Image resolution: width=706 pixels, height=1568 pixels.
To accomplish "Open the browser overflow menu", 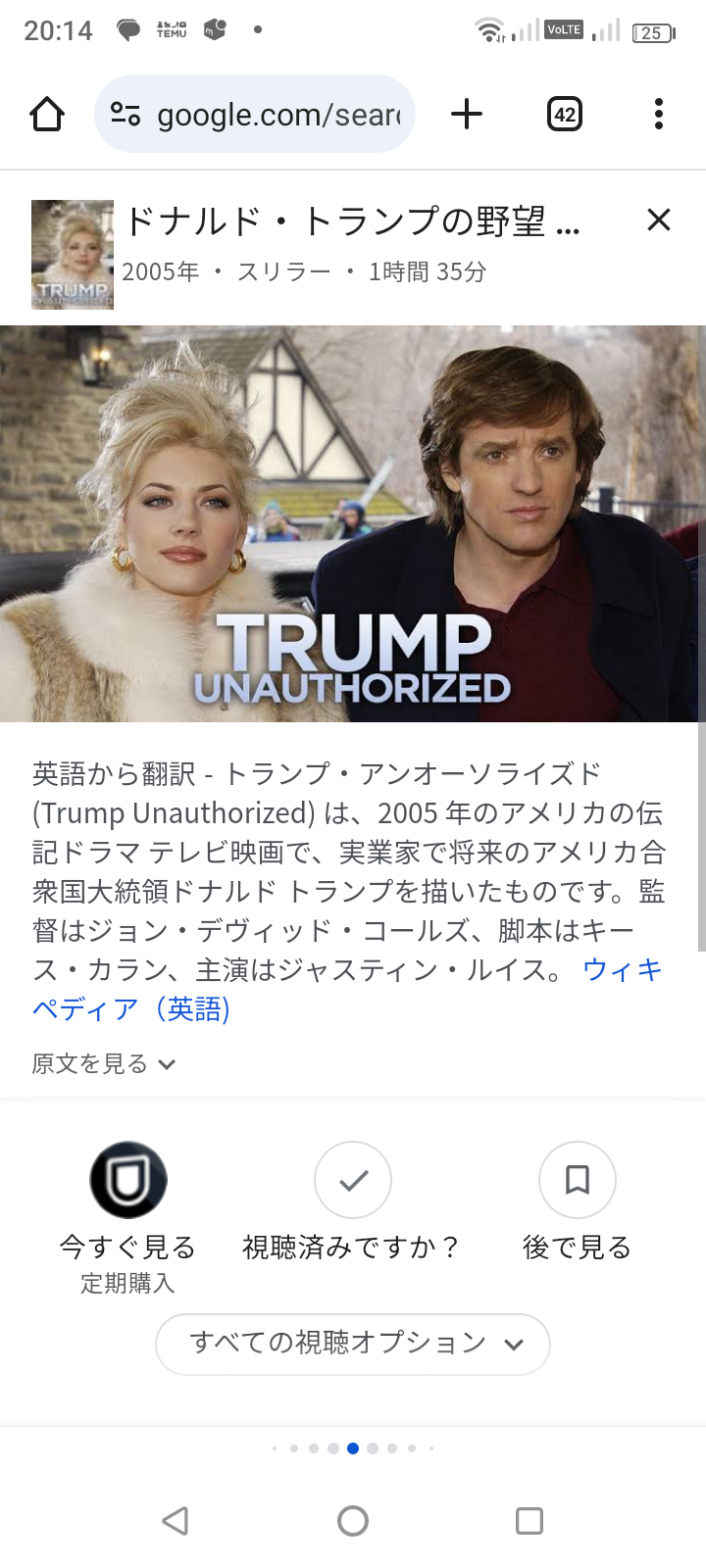I will click(659, 115).
